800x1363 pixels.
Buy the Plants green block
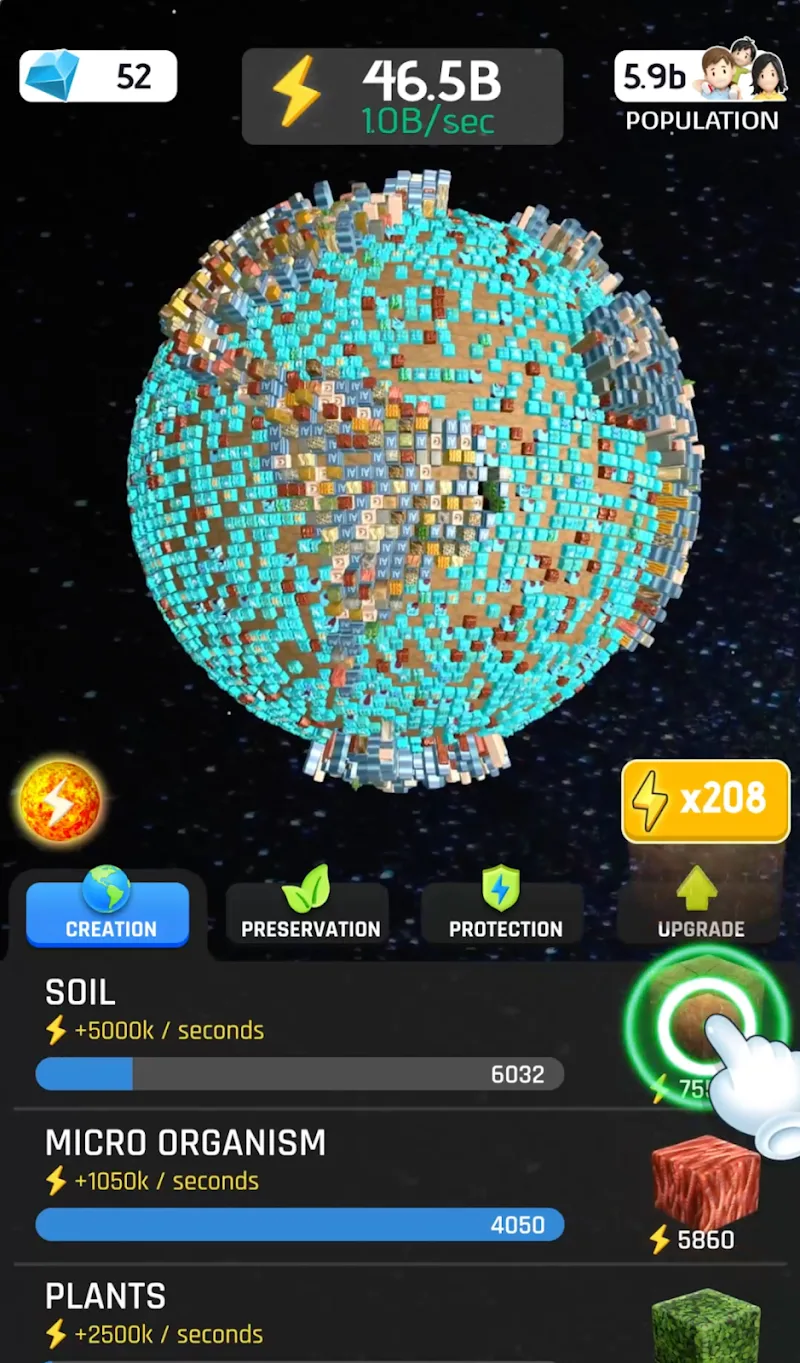pyautogui.click(x=705, y=1325)
